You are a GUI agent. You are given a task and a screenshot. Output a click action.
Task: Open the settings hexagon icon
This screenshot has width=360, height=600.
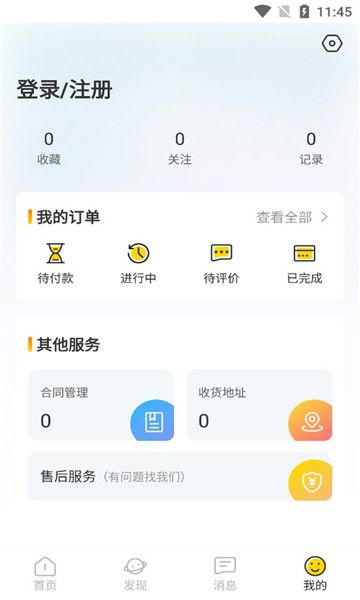click(332, 44)
